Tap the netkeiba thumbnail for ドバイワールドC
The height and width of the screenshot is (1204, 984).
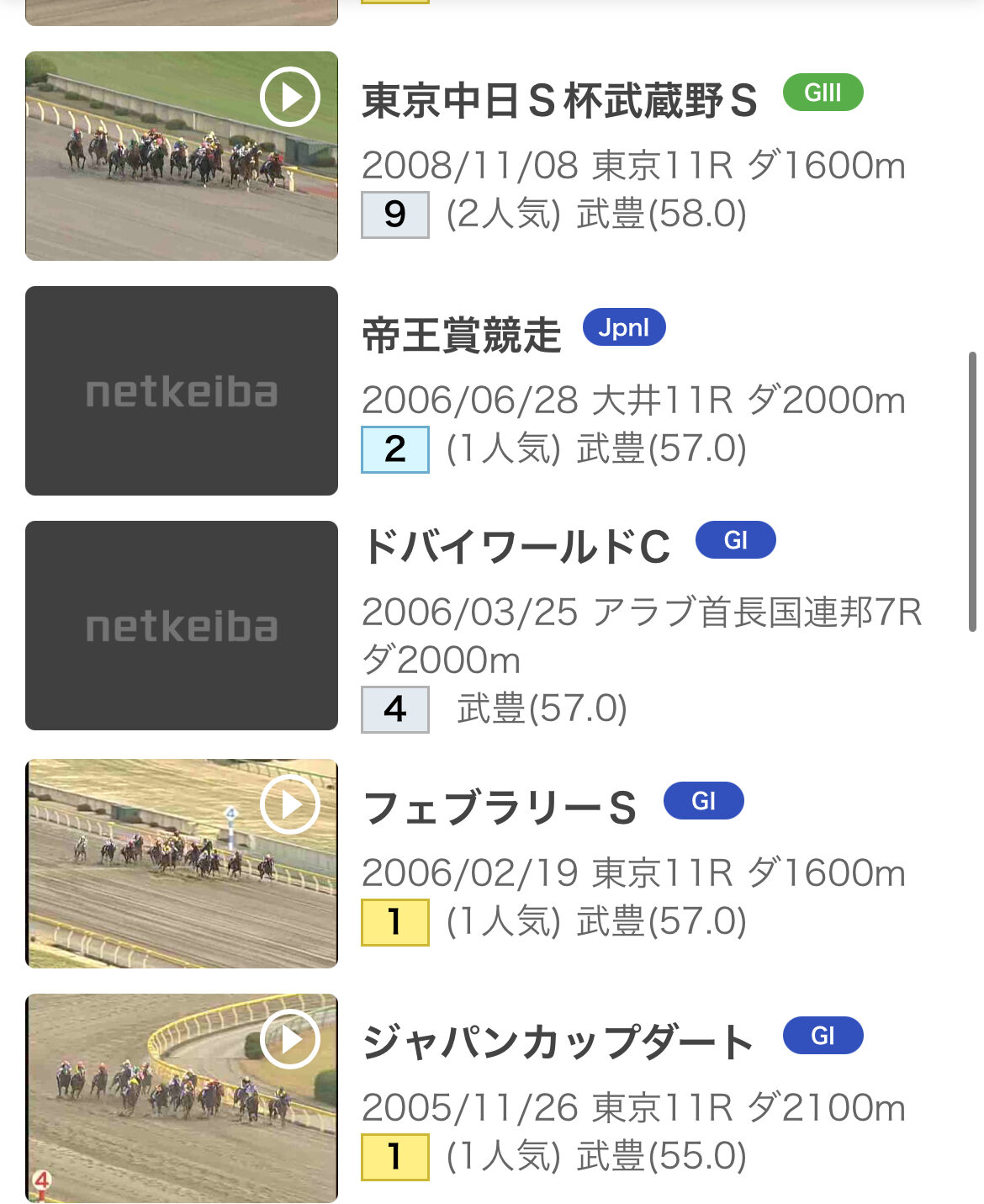182,626
